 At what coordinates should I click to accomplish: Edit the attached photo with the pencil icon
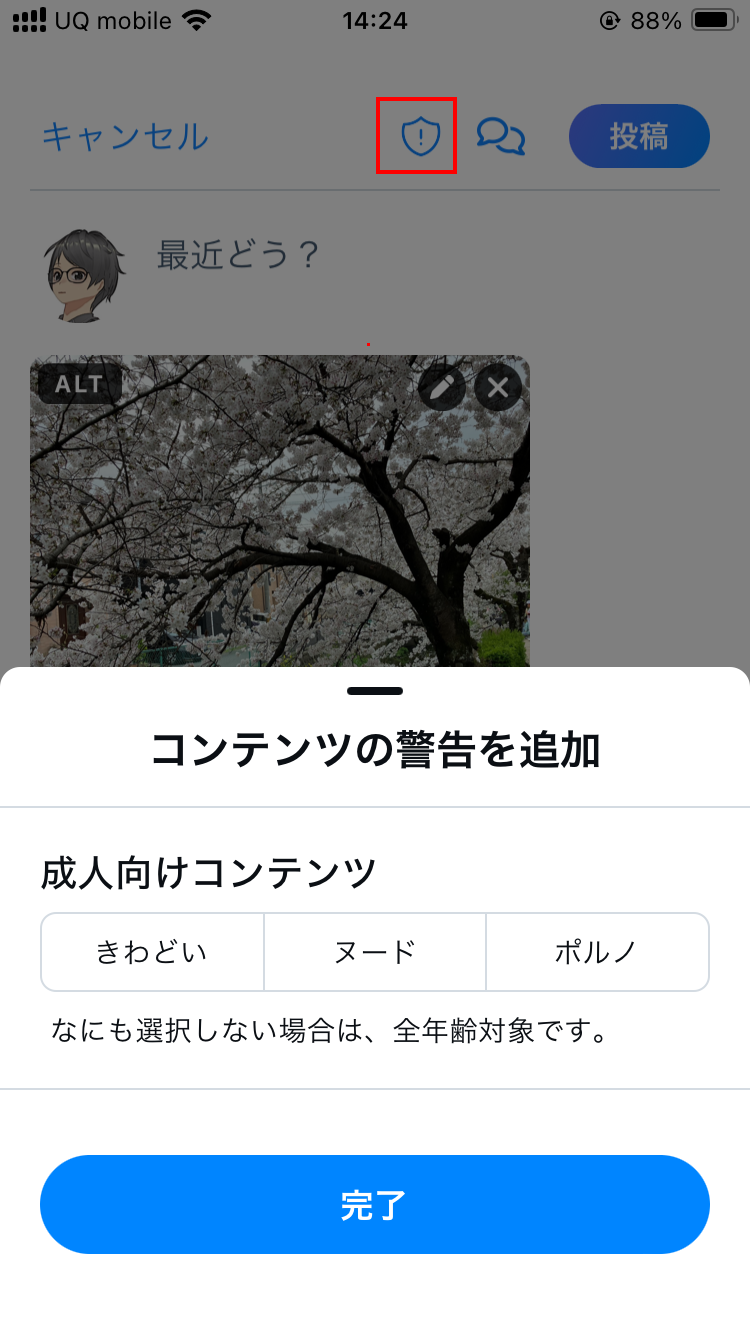pos(442,387)
